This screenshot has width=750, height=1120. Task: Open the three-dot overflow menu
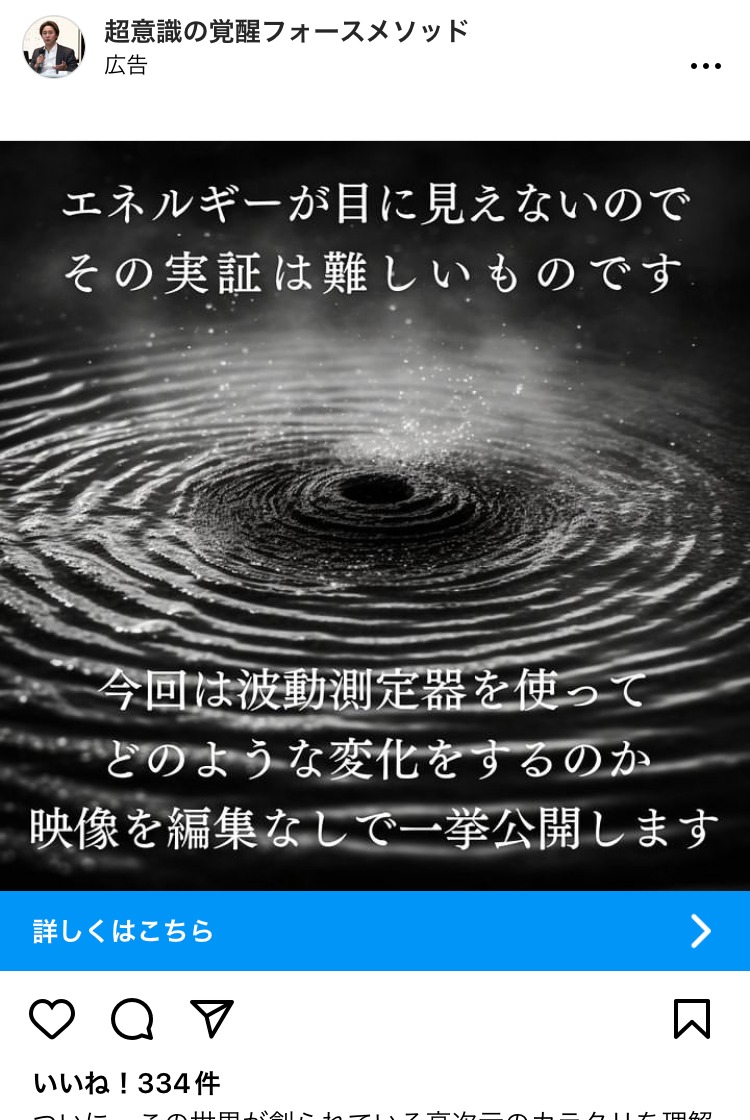(x=705, y=66)
